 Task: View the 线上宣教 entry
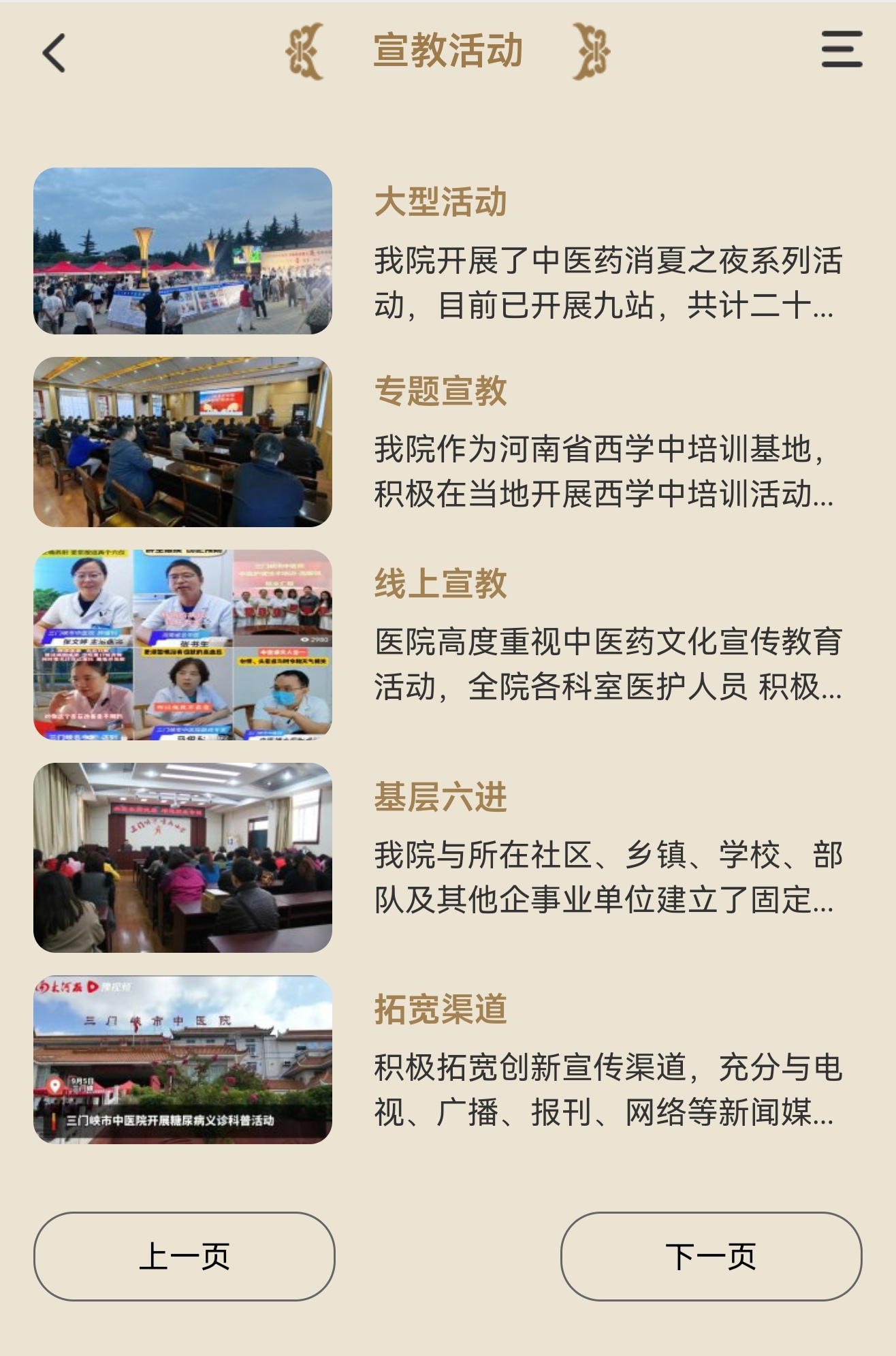point(441,584)
